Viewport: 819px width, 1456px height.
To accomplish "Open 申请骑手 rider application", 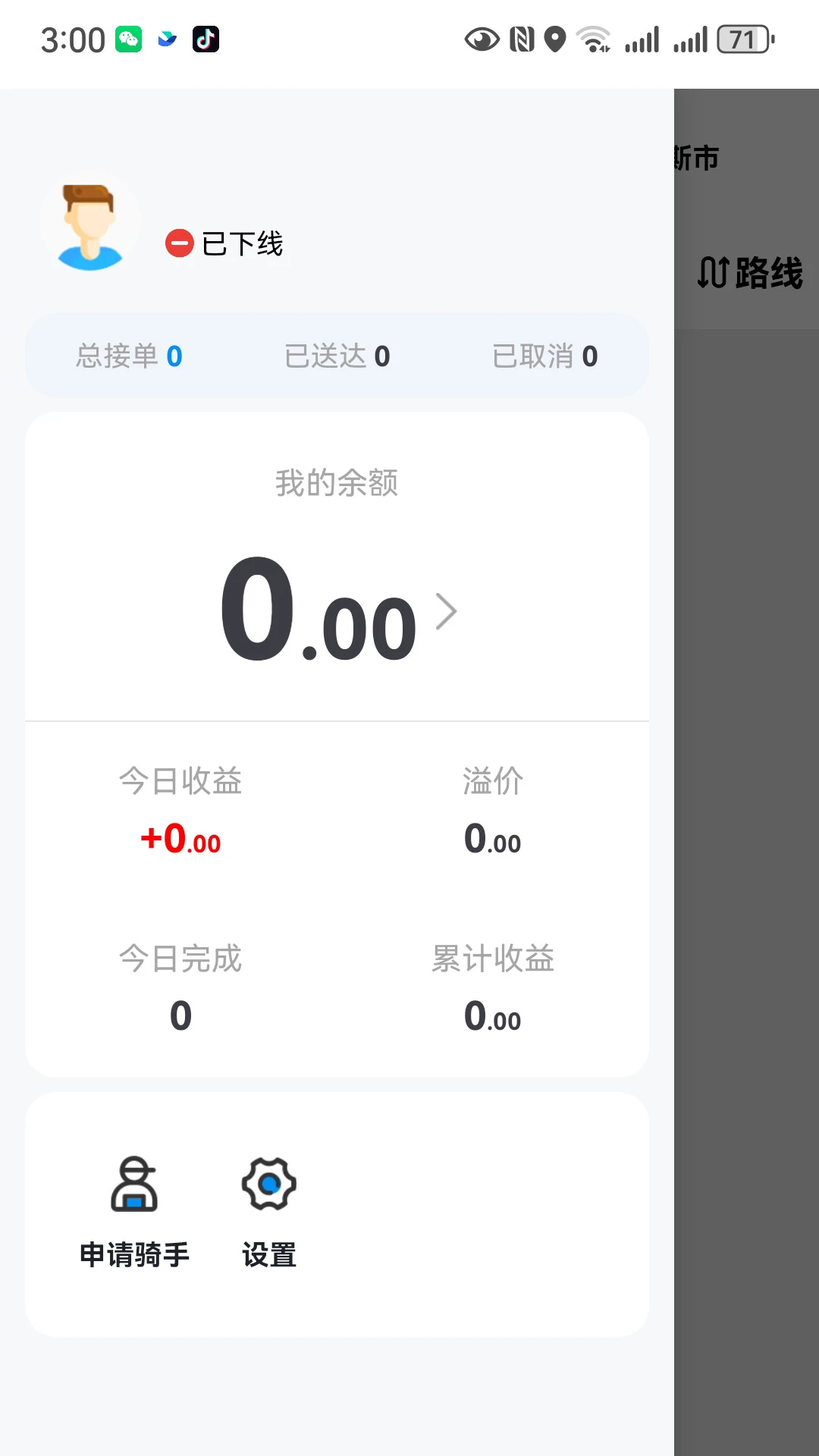I will pos(134,1211).
